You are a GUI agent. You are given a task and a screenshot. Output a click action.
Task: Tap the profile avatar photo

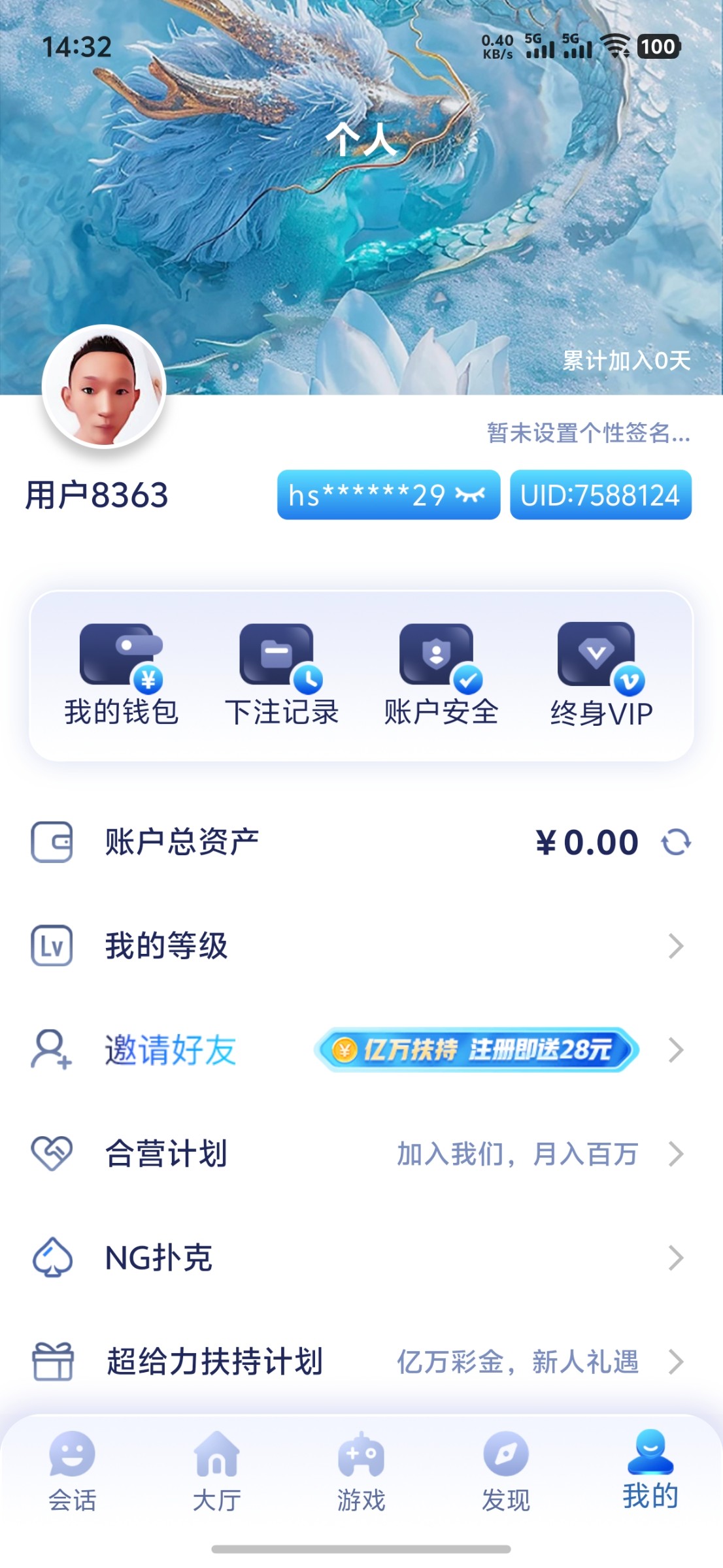point(104,387)
